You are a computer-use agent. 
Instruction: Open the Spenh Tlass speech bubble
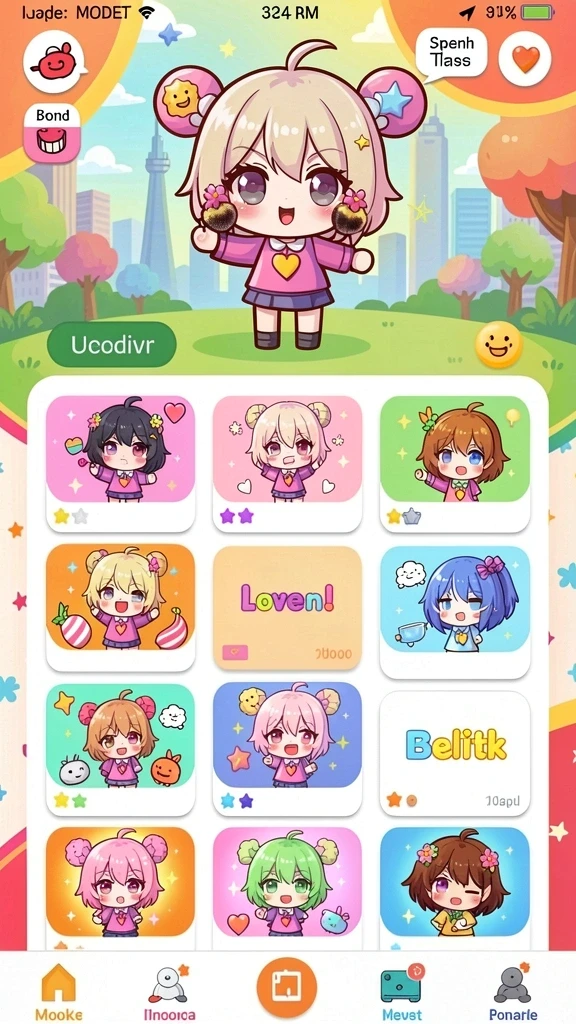pos(452,54)
